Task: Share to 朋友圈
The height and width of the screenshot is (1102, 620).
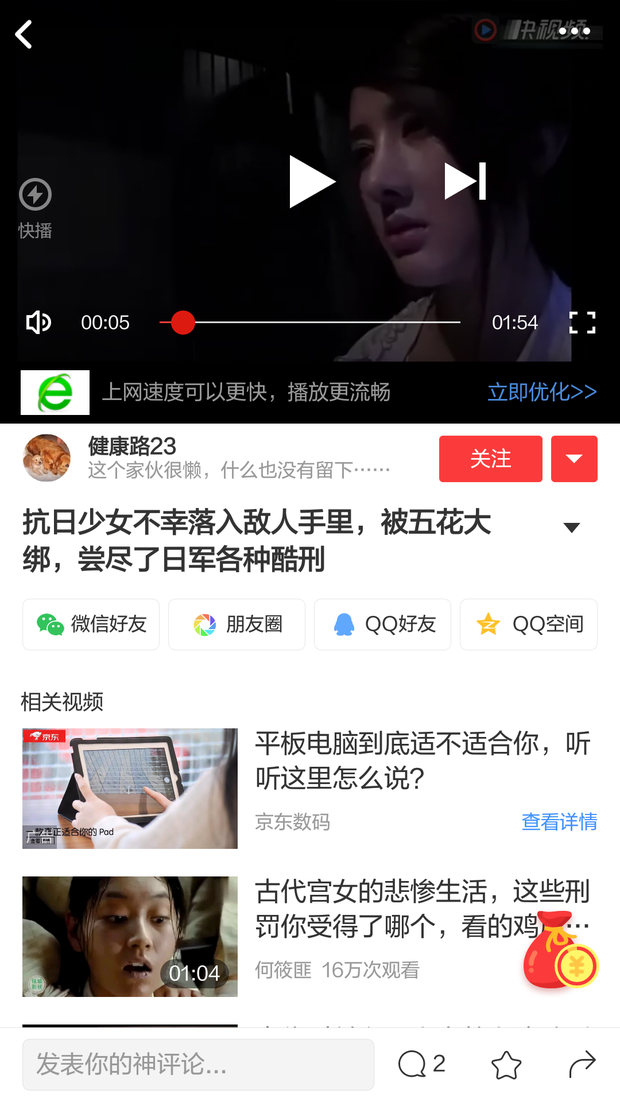Action: coord(237,624)
